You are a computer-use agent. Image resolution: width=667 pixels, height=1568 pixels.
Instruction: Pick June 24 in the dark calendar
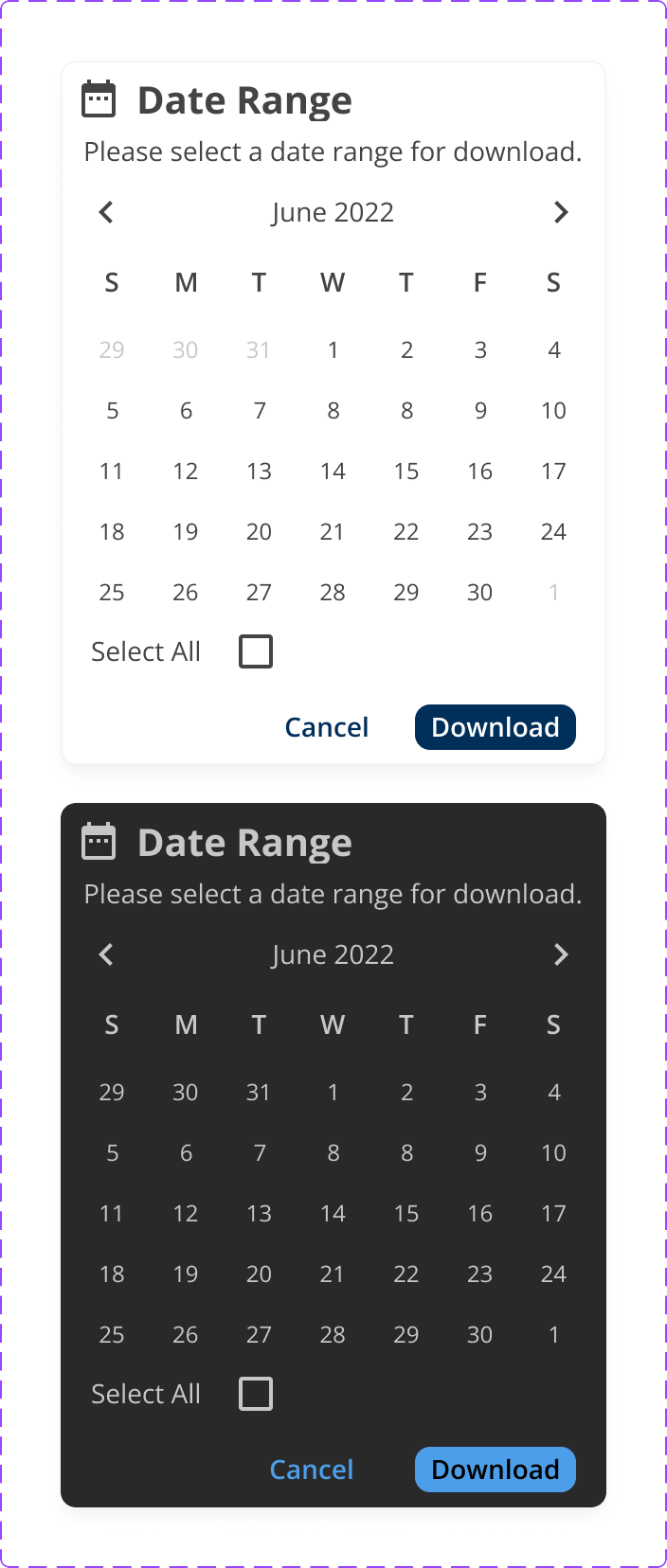pos(554,1274)
